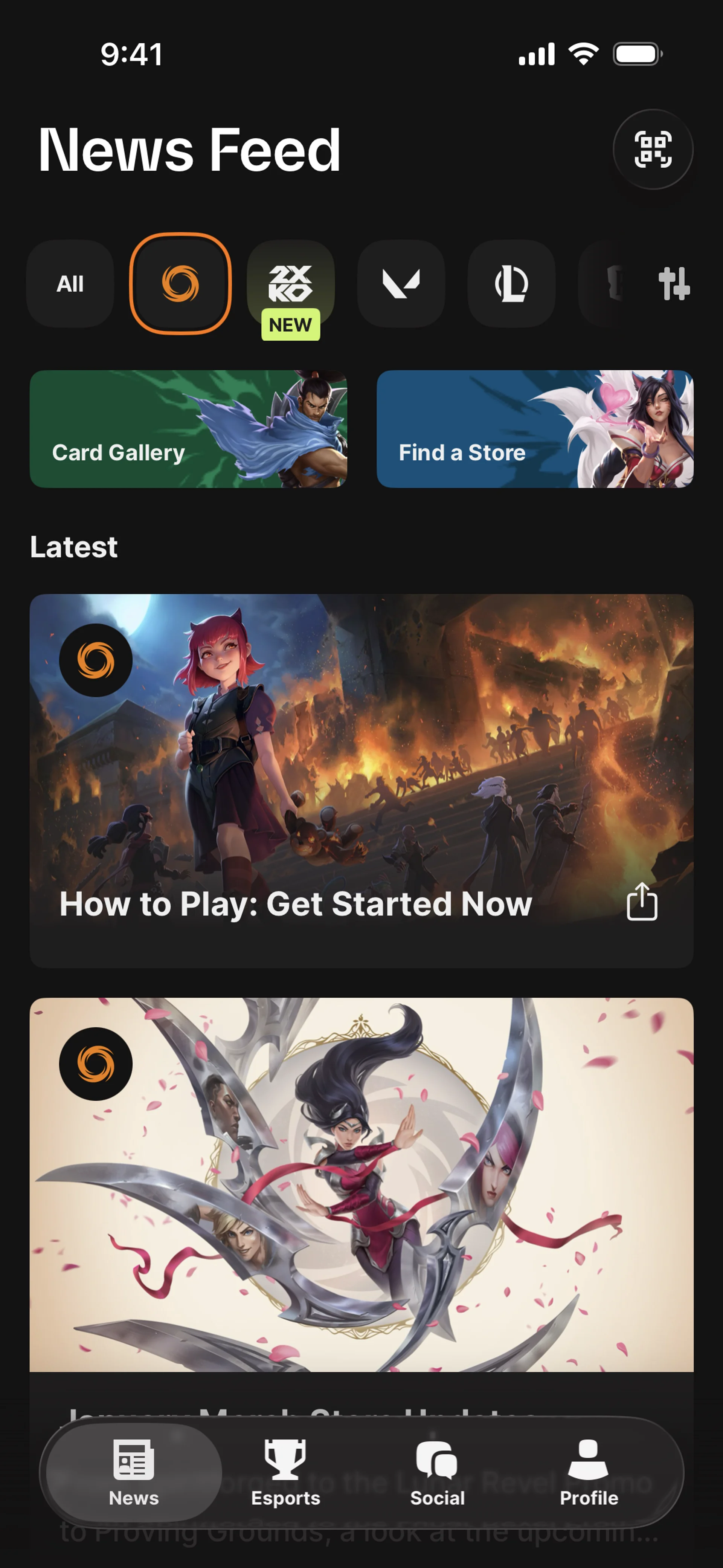
Task: Filter news by League of Legends
Action: click(511, 284)
